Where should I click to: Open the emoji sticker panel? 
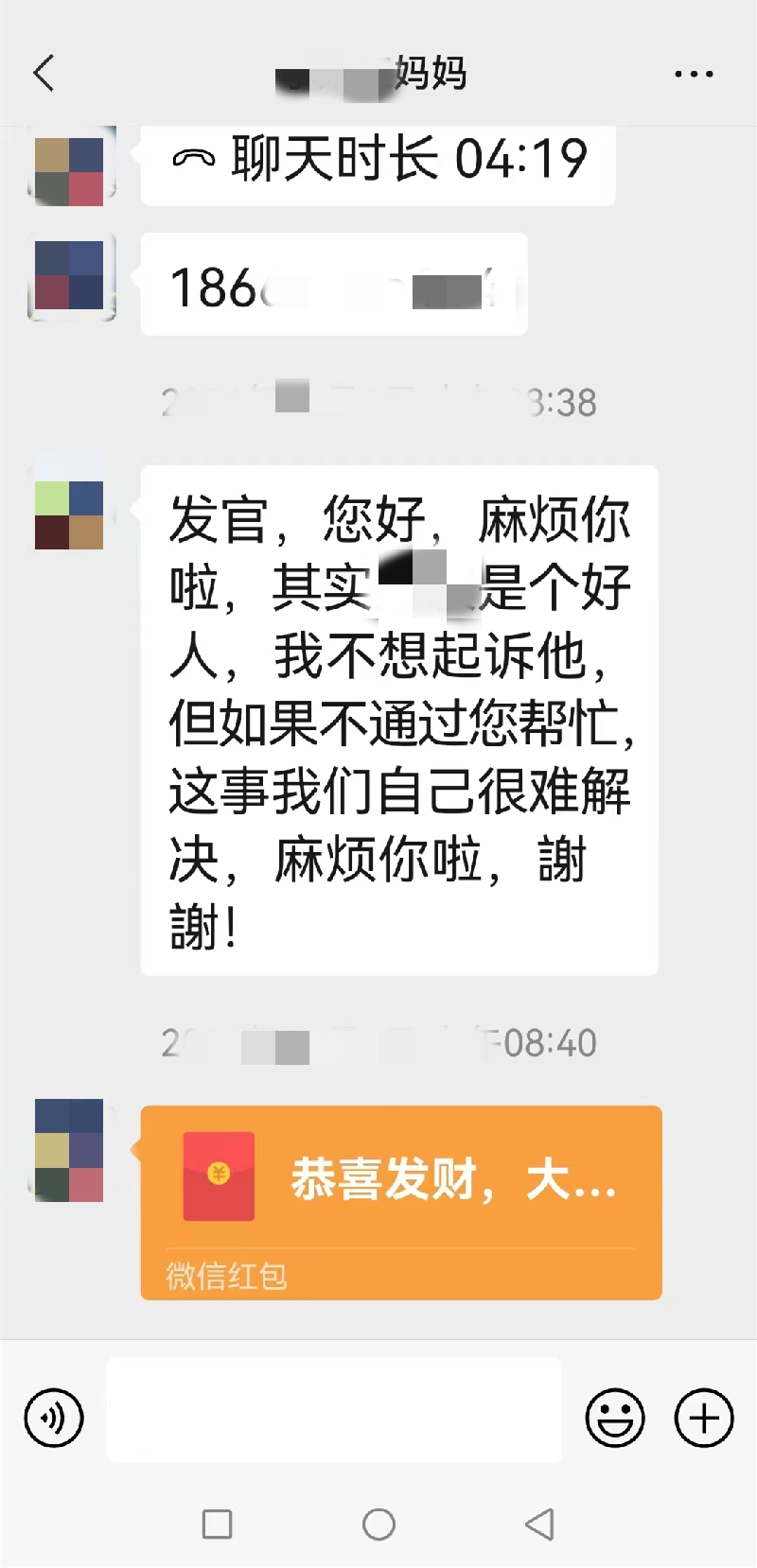[x=615, y=1417]
